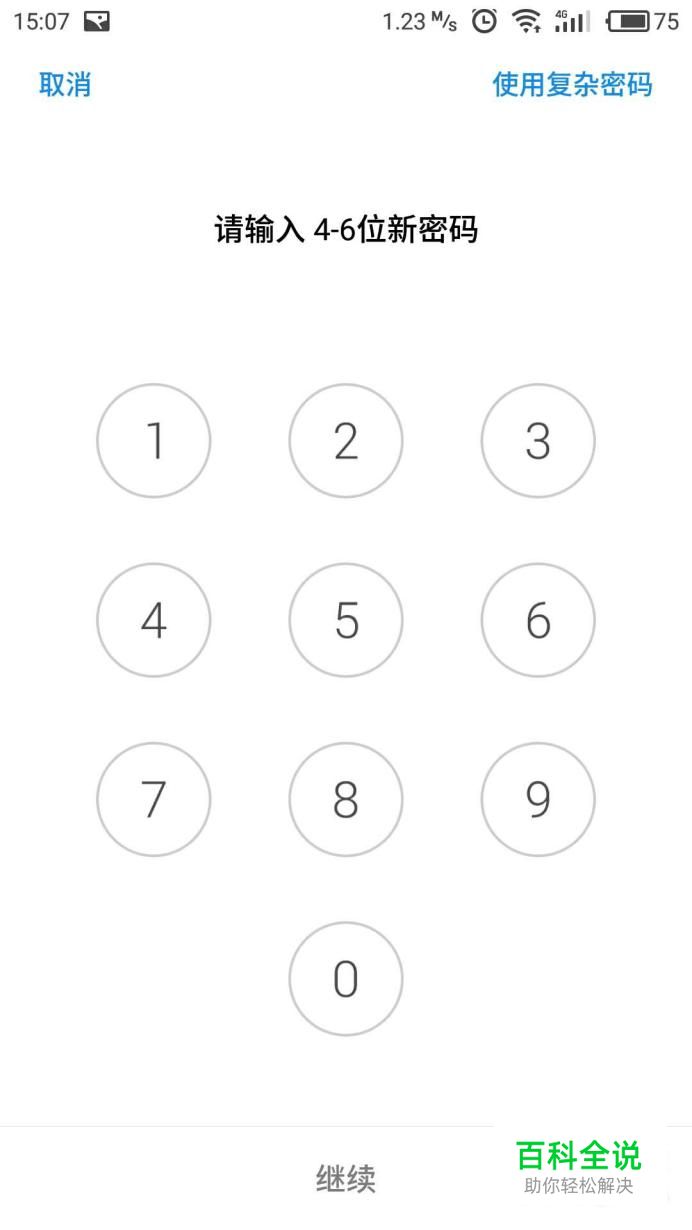Enter digit 7 on the keypad
The height and width of the screenshot is (1230, 692).
click(154, 799)
